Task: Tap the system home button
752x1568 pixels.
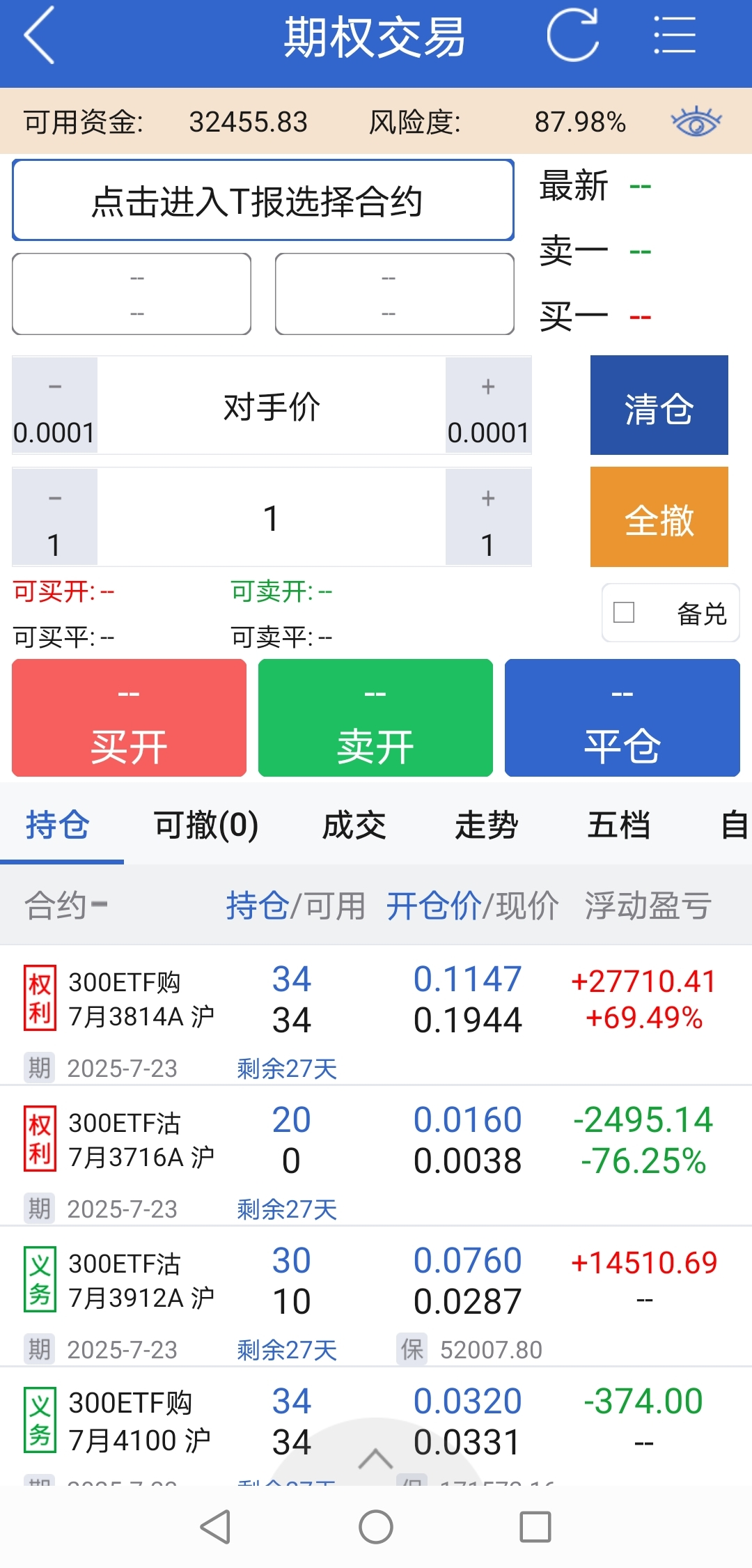Action: 375,1528
